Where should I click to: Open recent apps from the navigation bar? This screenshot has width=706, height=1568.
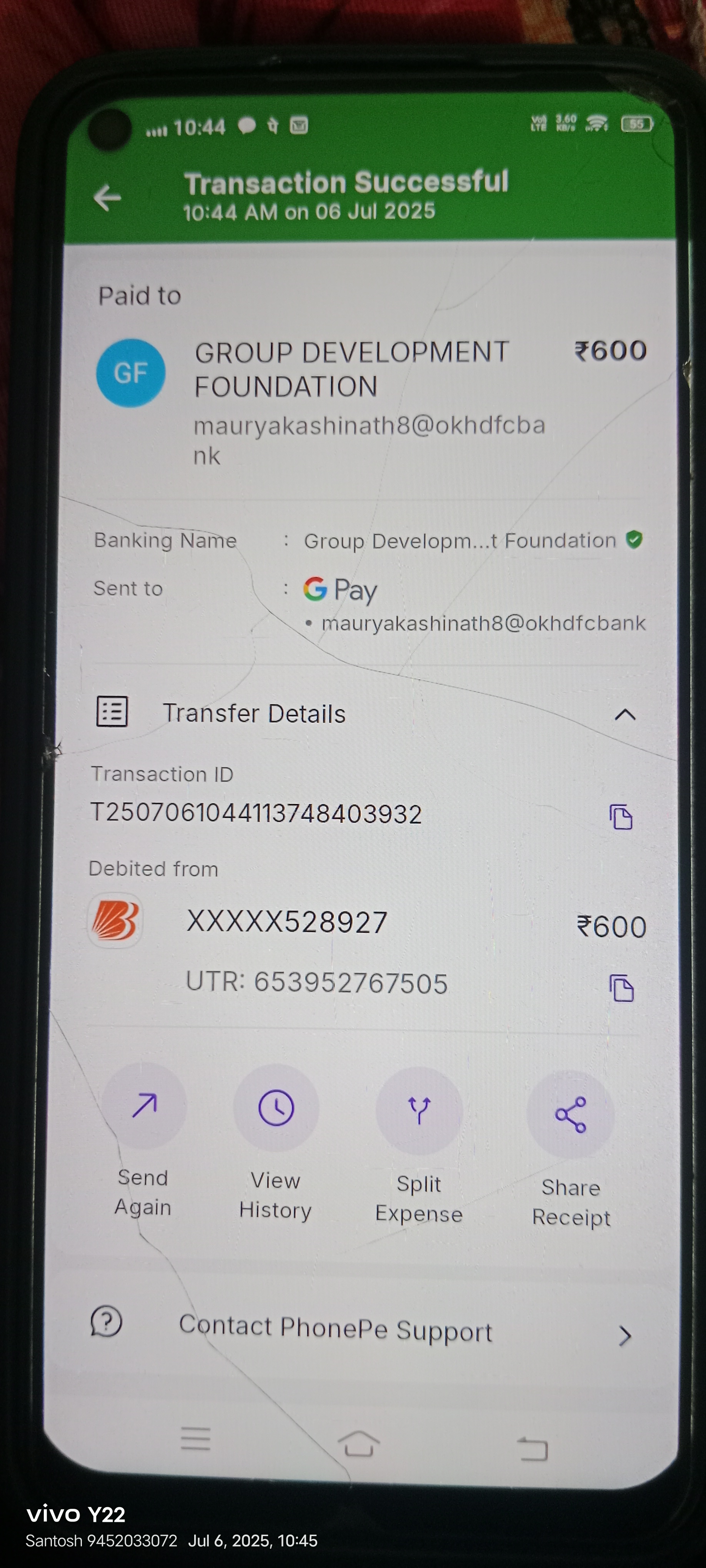tap(196, 1439)
